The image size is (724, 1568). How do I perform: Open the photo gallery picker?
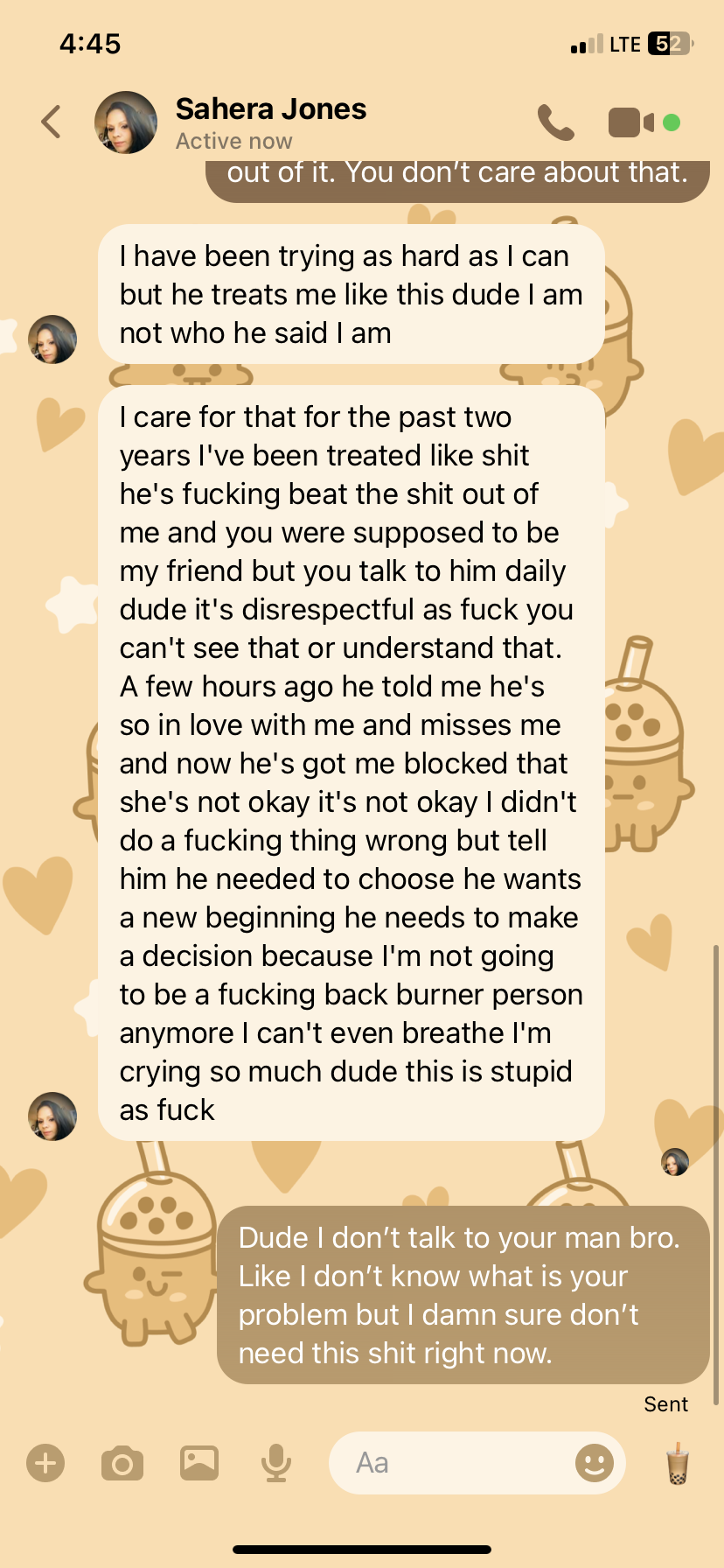pyautogui.click(x=199, y=1463)
